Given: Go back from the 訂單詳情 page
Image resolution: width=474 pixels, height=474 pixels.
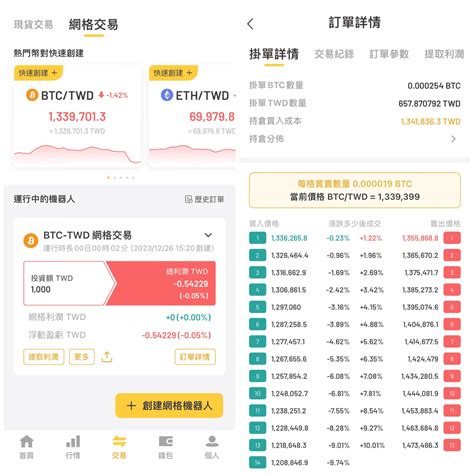Looking at the screenshot, I should 250,24.
